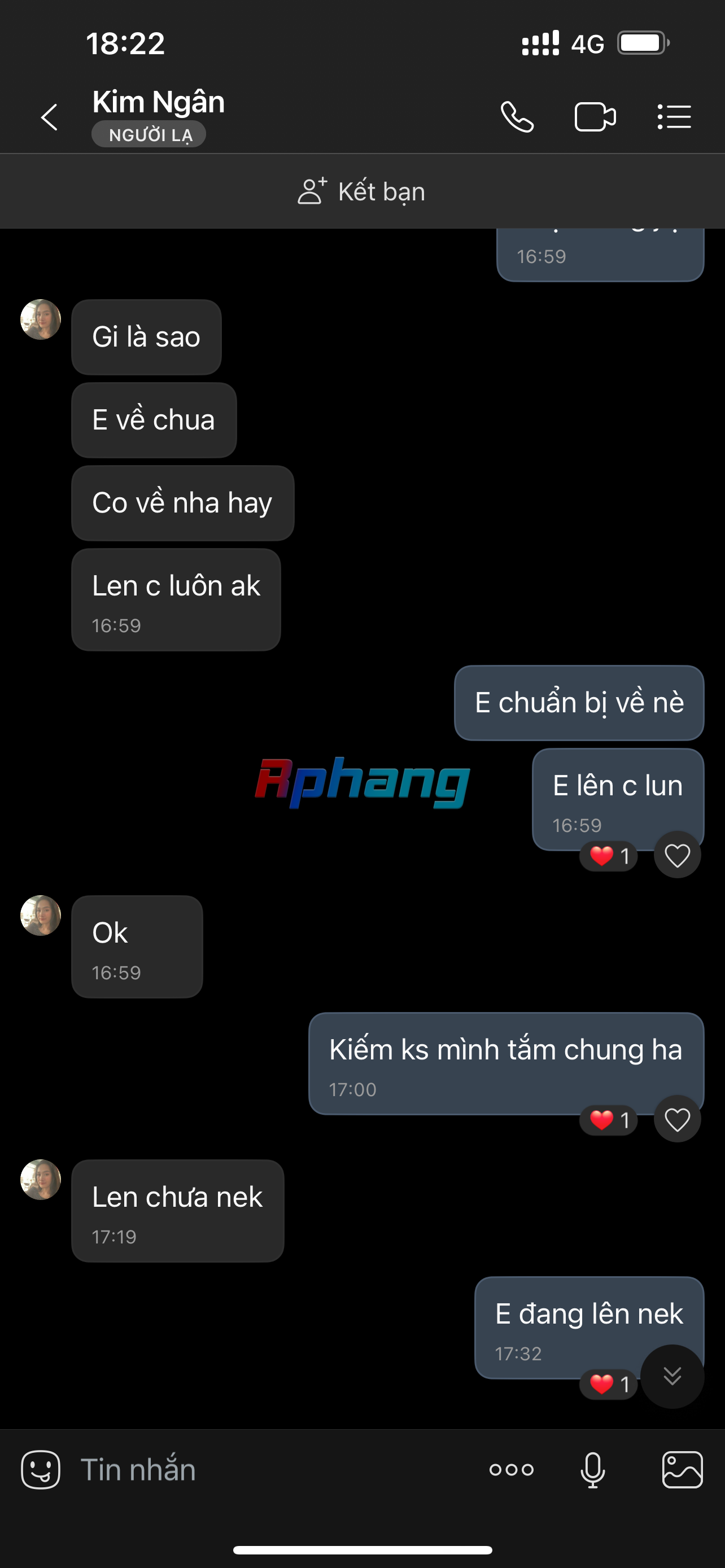725x1568 pixels.
Task: View heart reaction on "E đang lên nek"
Action: tap(609, 1384)
